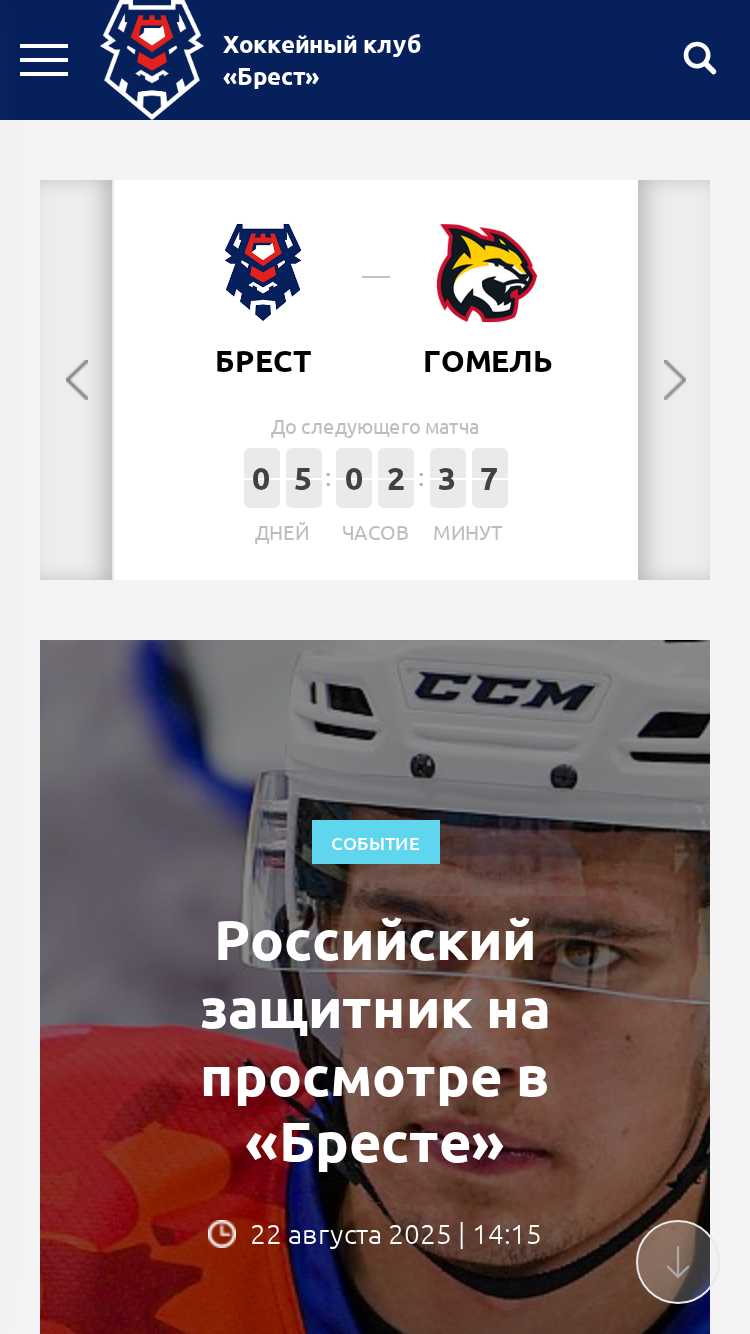Tap the round down-arrow button
The height and width of the screenshot is (1334, 750).
[678, 1262]
